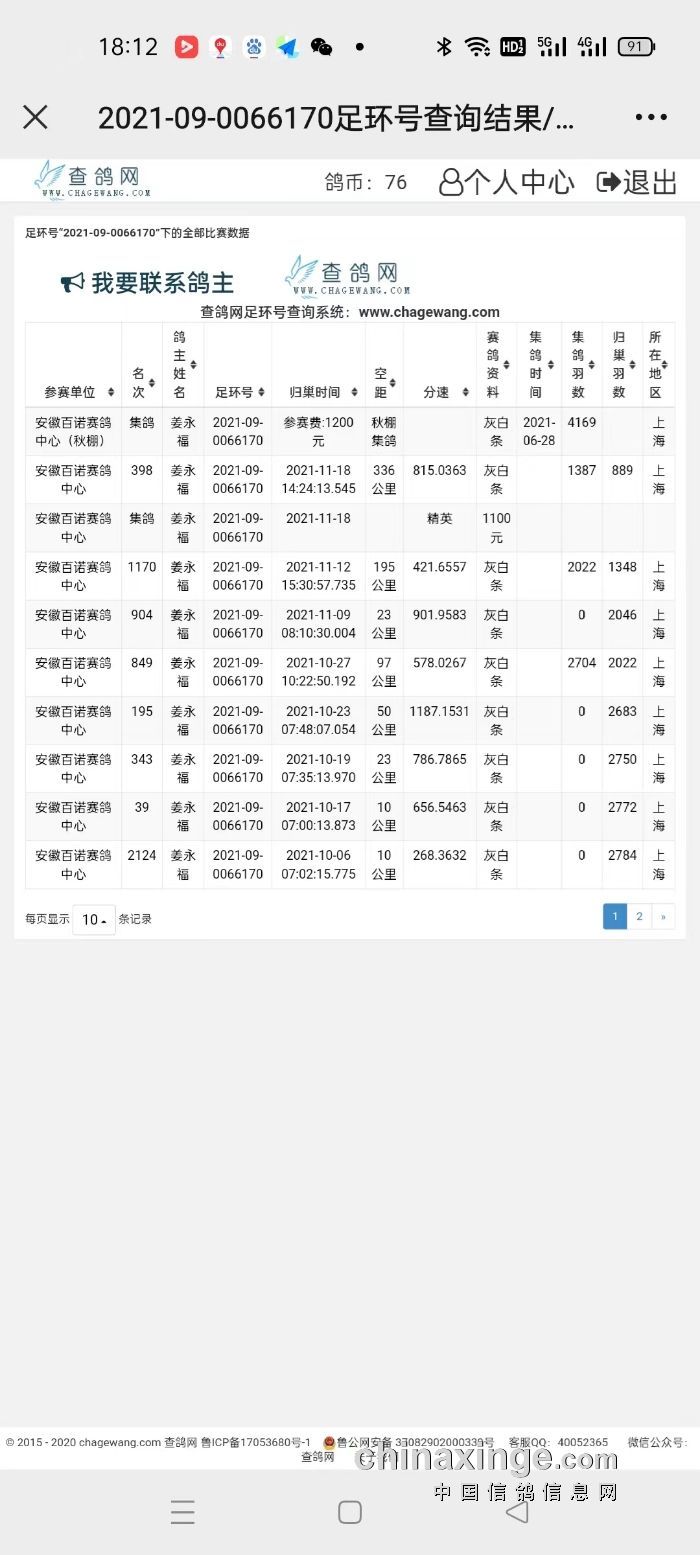
Task: Sort table by 足环号 column
Action: [x=236, y=392]
